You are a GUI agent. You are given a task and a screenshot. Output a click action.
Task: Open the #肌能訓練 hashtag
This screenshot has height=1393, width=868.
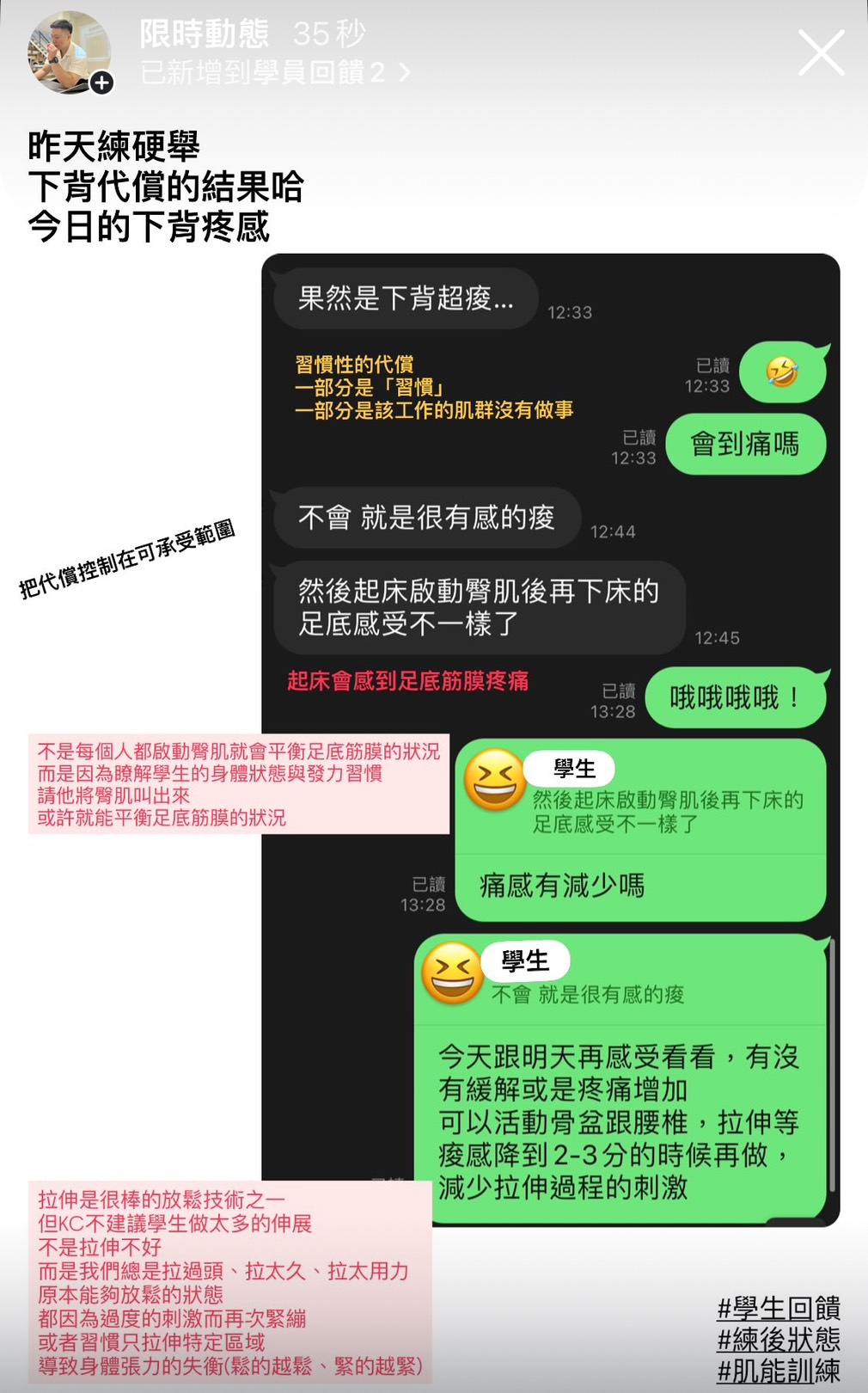779,1371
